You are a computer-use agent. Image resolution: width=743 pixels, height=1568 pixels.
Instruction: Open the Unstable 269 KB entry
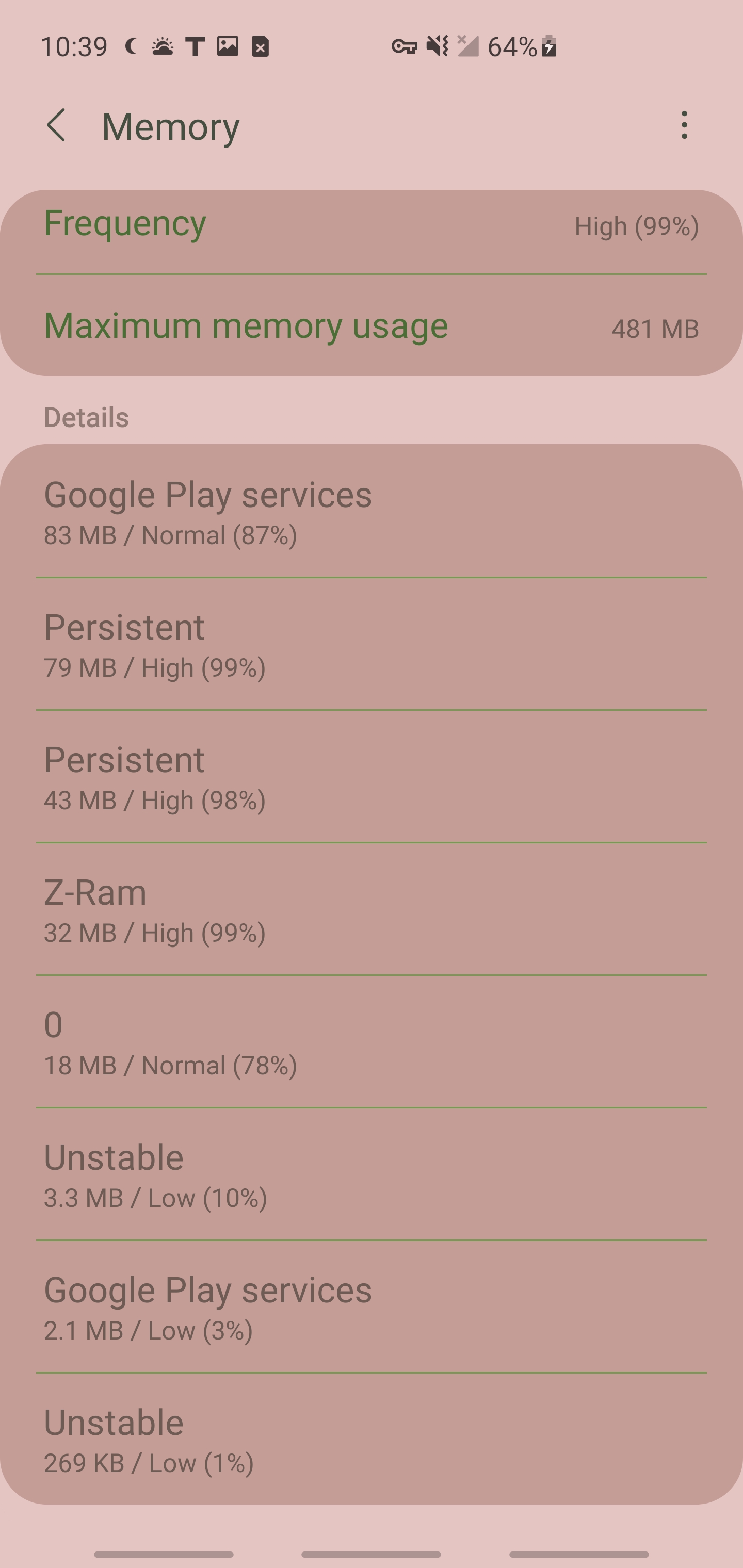click(x=370, y=1440)
